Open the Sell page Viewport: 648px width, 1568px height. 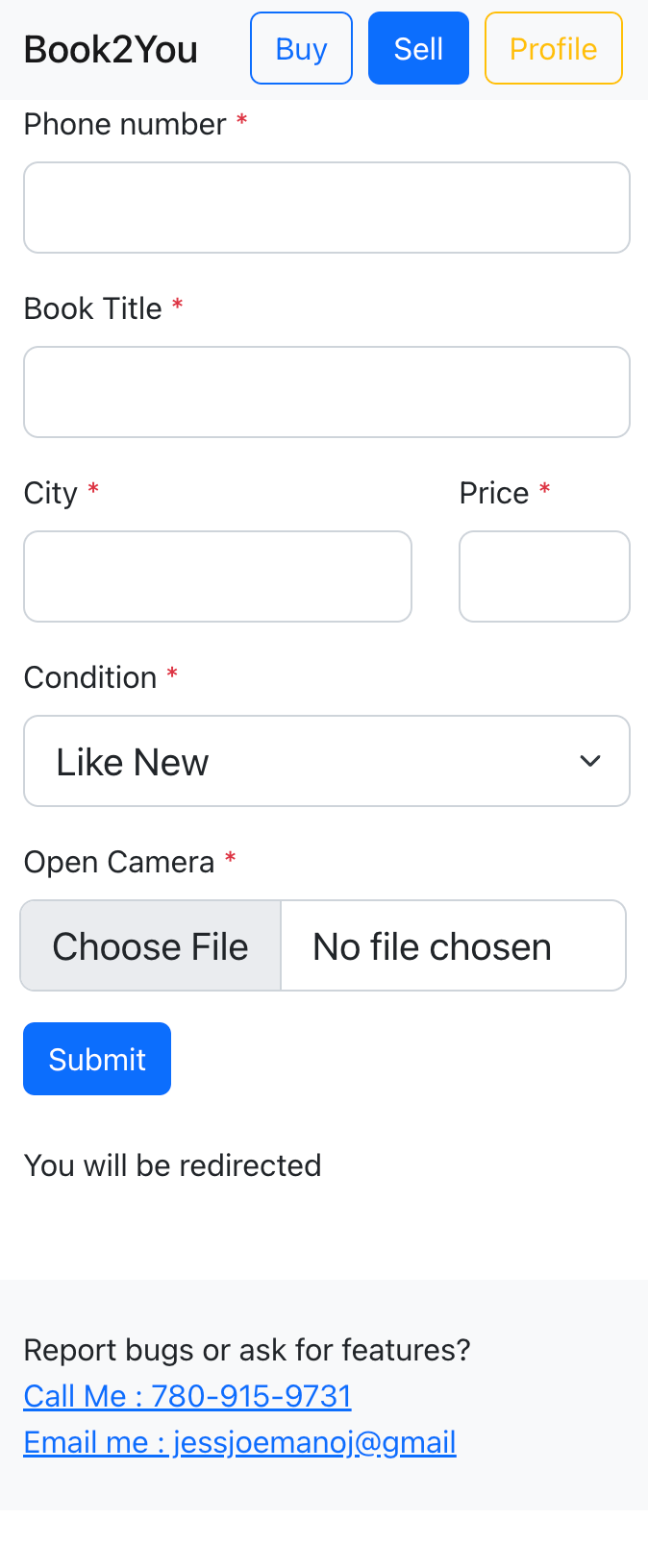(418, 48)
